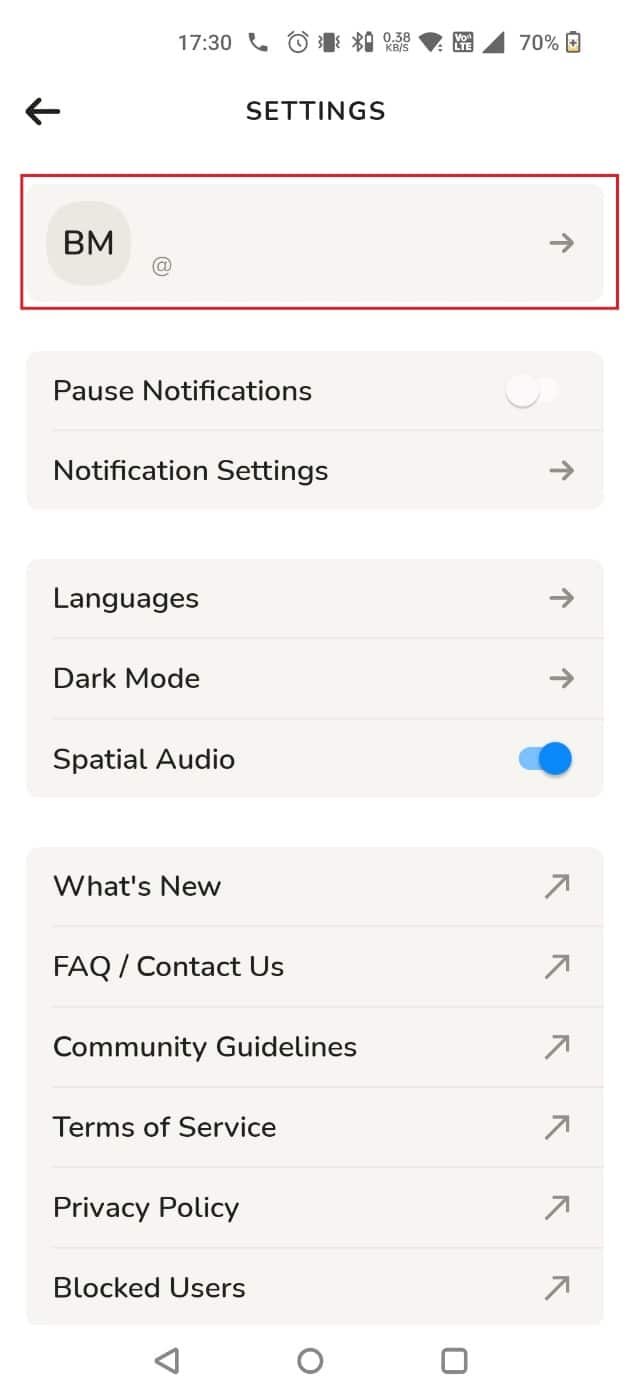Disable the Spatial Audio switch
The height and width of the screenshot is (1397, 630).
coord(545,759)
